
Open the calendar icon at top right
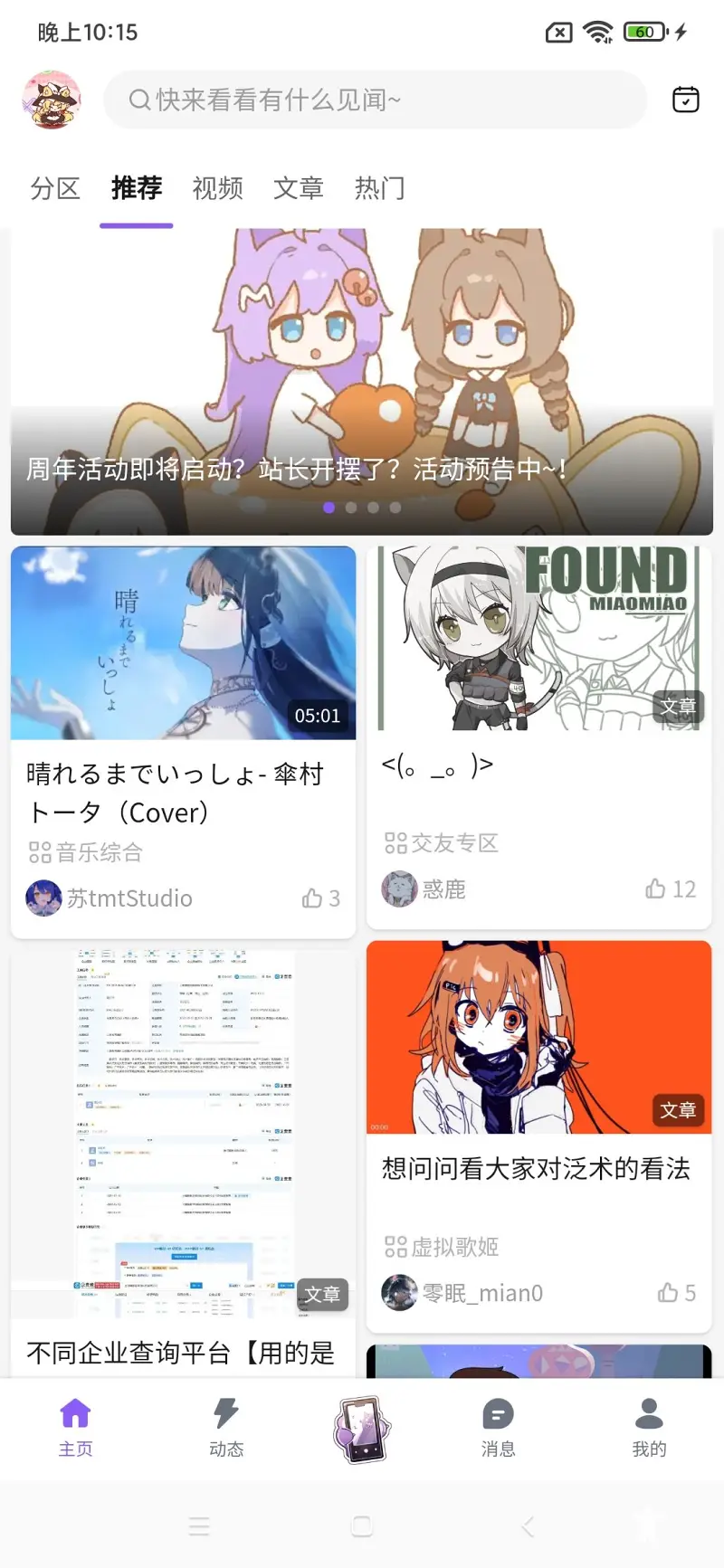click(685, 100)
